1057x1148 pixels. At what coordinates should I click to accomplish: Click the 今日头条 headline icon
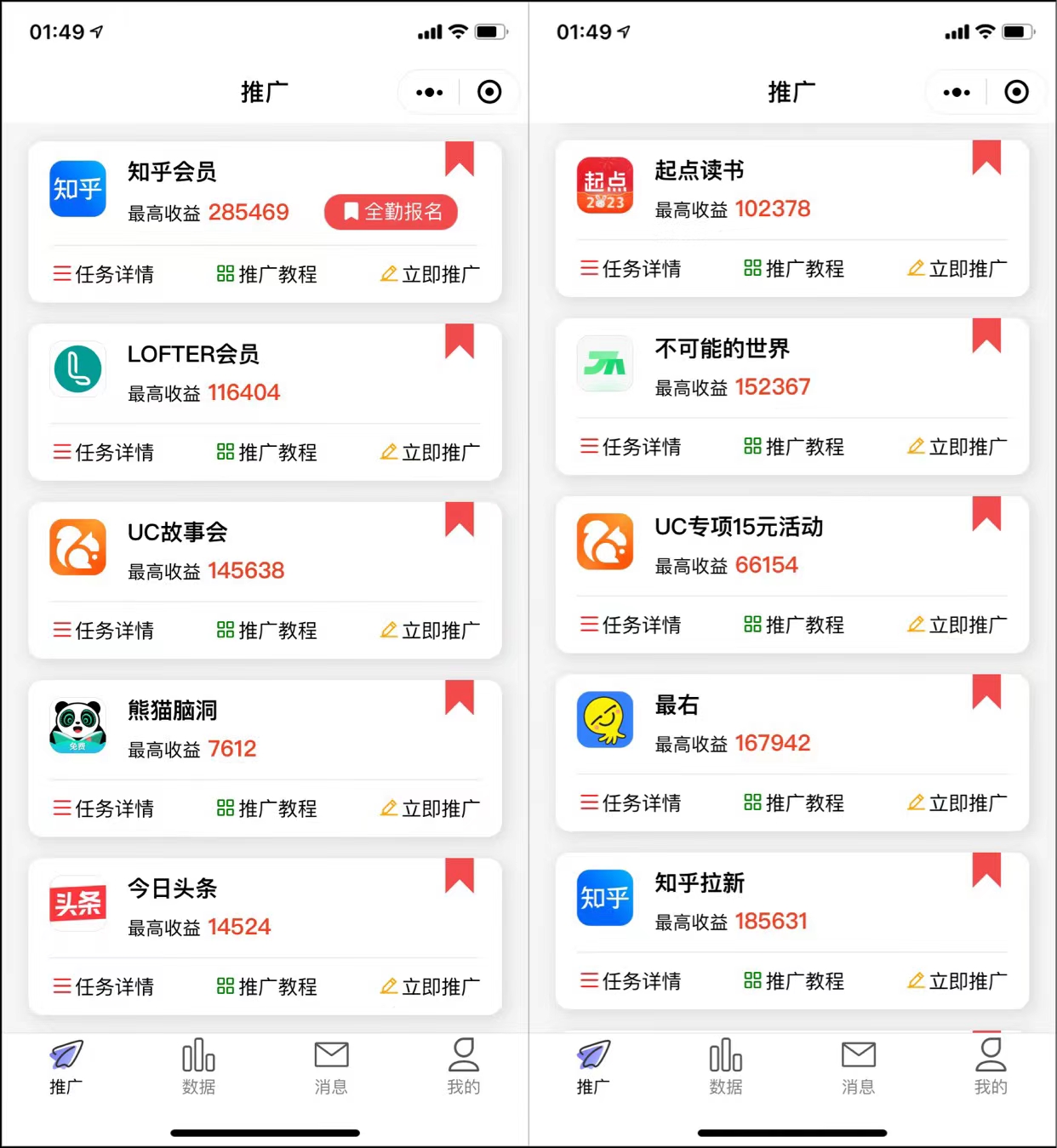click(77, 904)
